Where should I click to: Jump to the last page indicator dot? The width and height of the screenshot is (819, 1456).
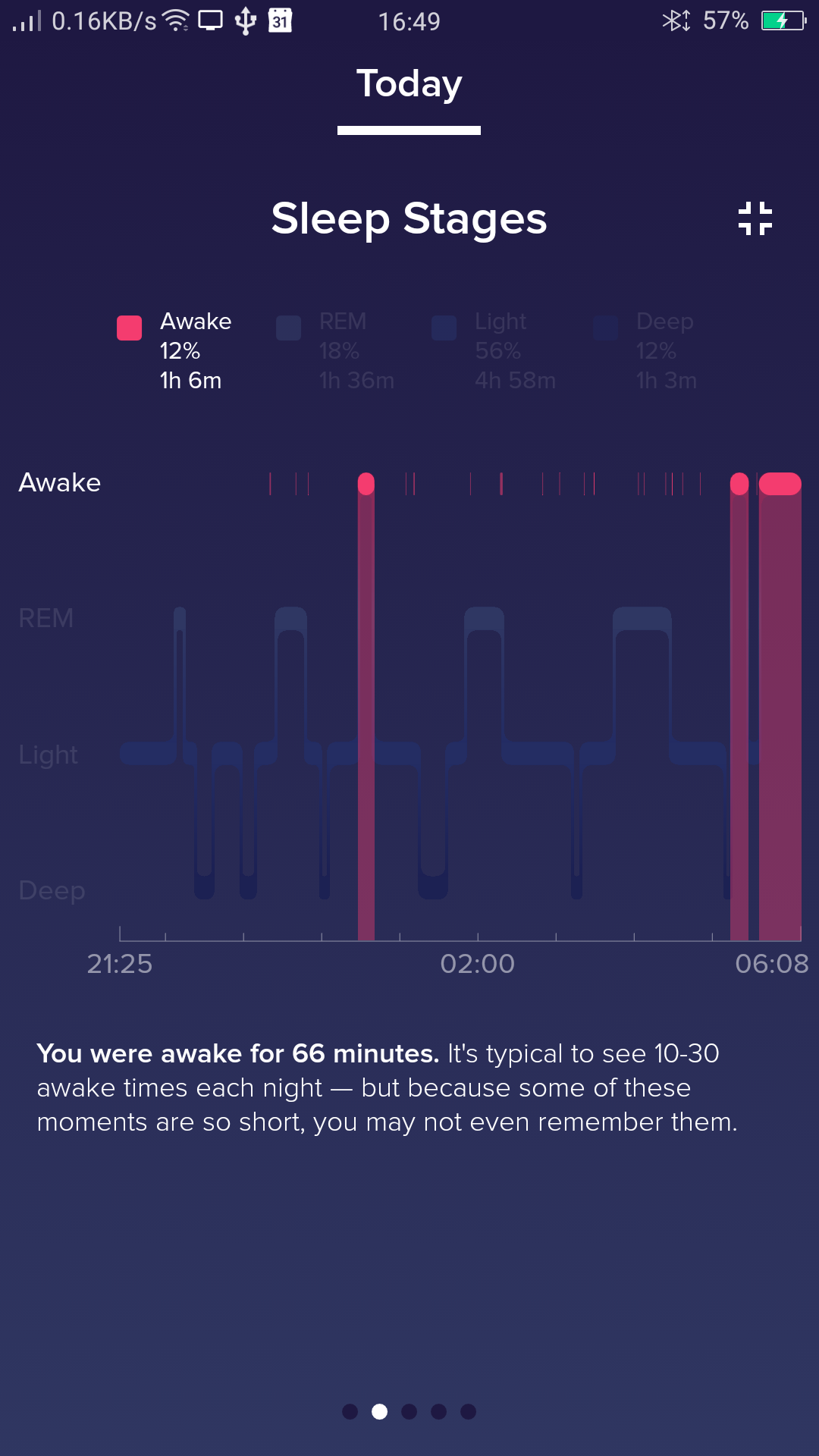468,1411
